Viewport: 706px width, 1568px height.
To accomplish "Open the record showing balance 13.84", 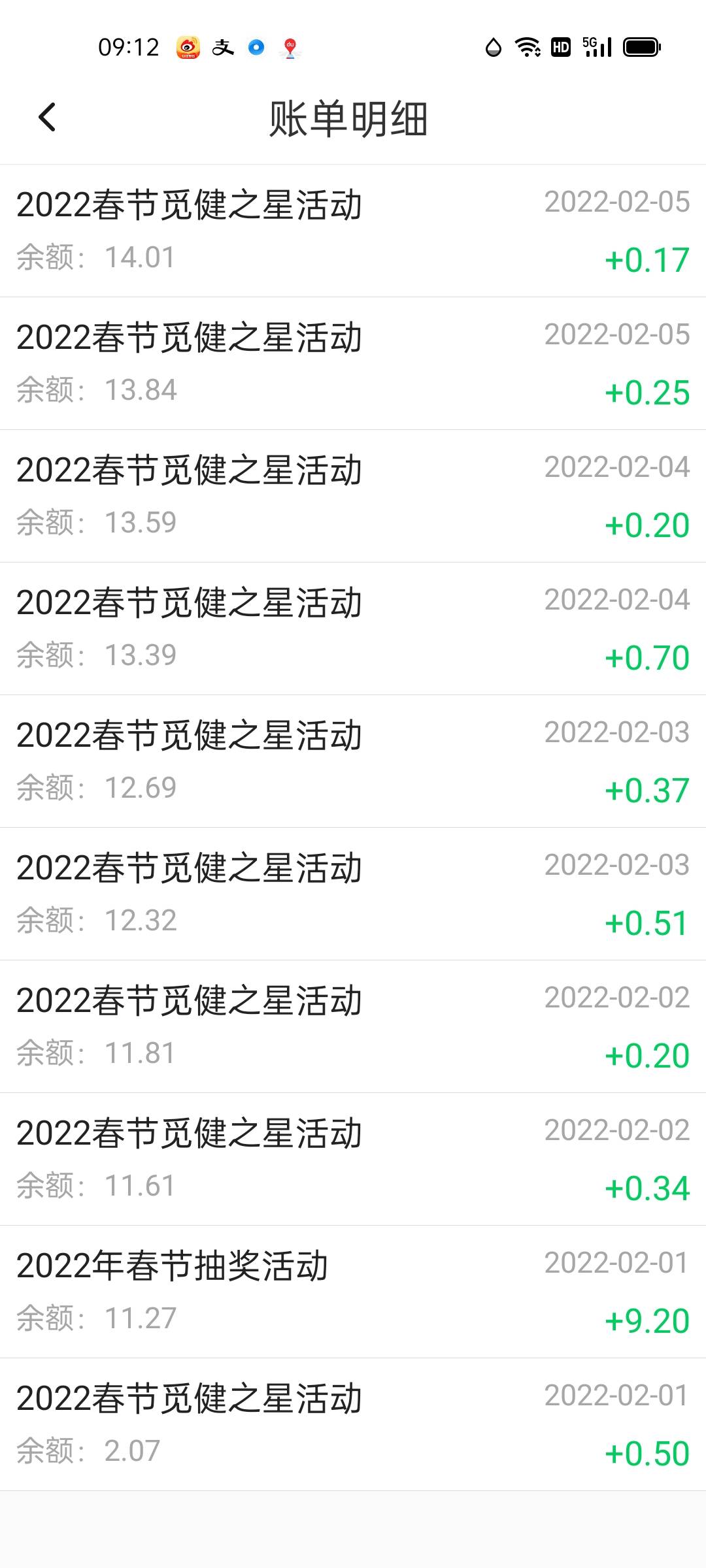I will pyautogui.click(x=353, y=363).
